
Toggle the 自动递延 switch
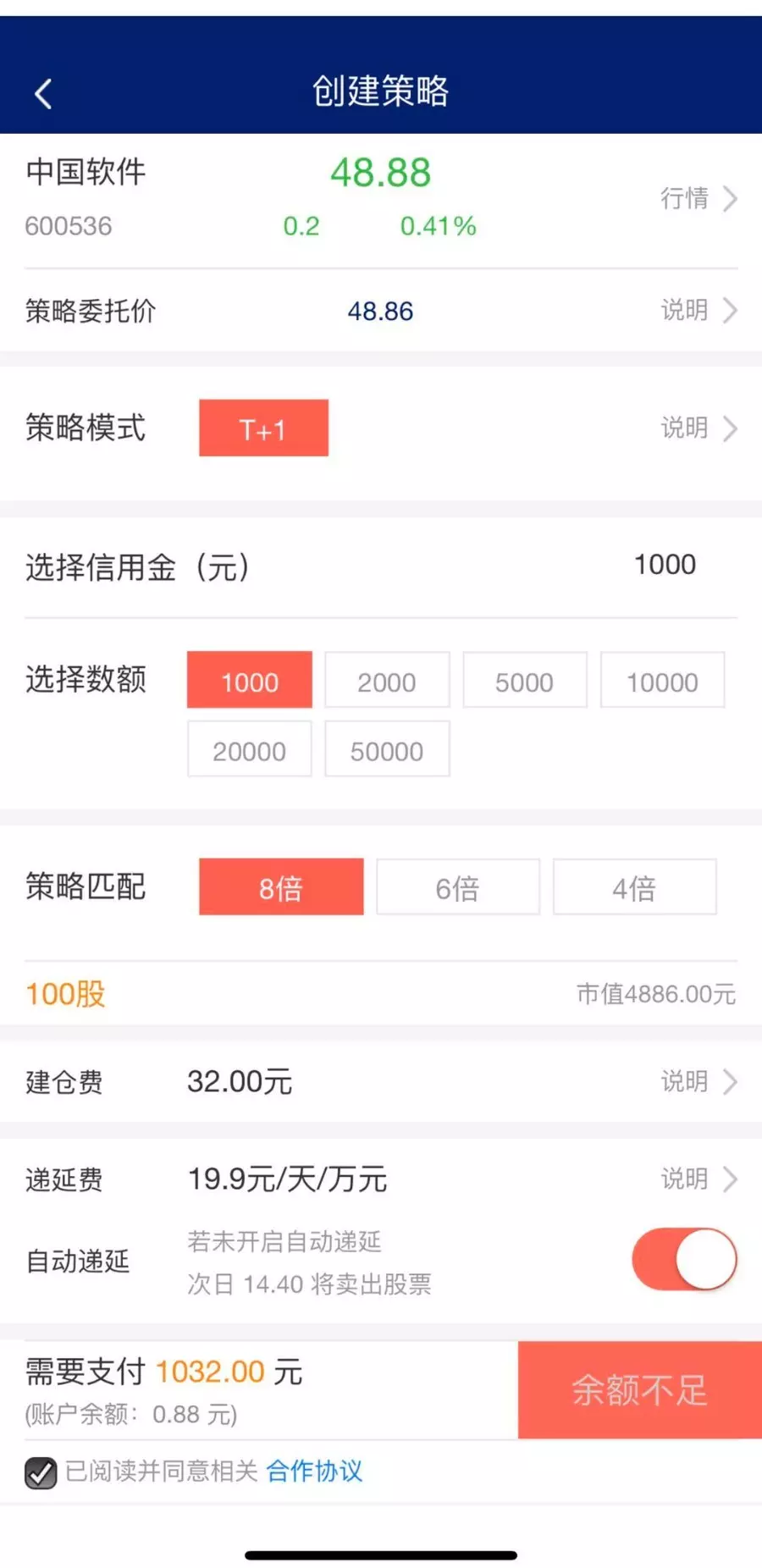(684, 1260)
